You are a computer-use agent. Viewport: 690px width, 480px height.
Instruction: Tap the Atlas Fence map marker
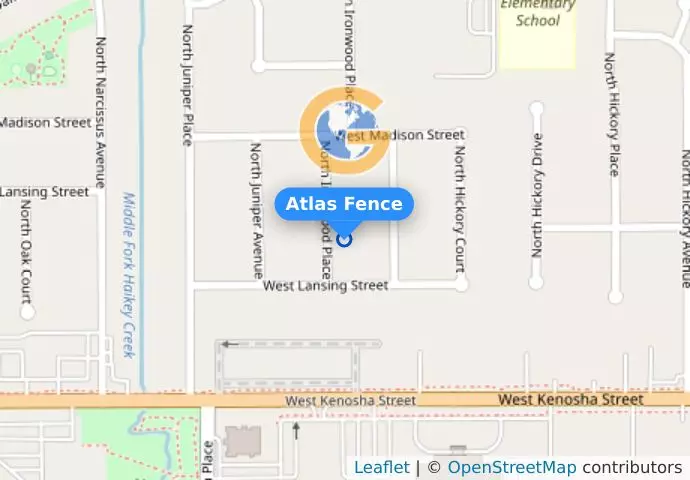[345, 239]
